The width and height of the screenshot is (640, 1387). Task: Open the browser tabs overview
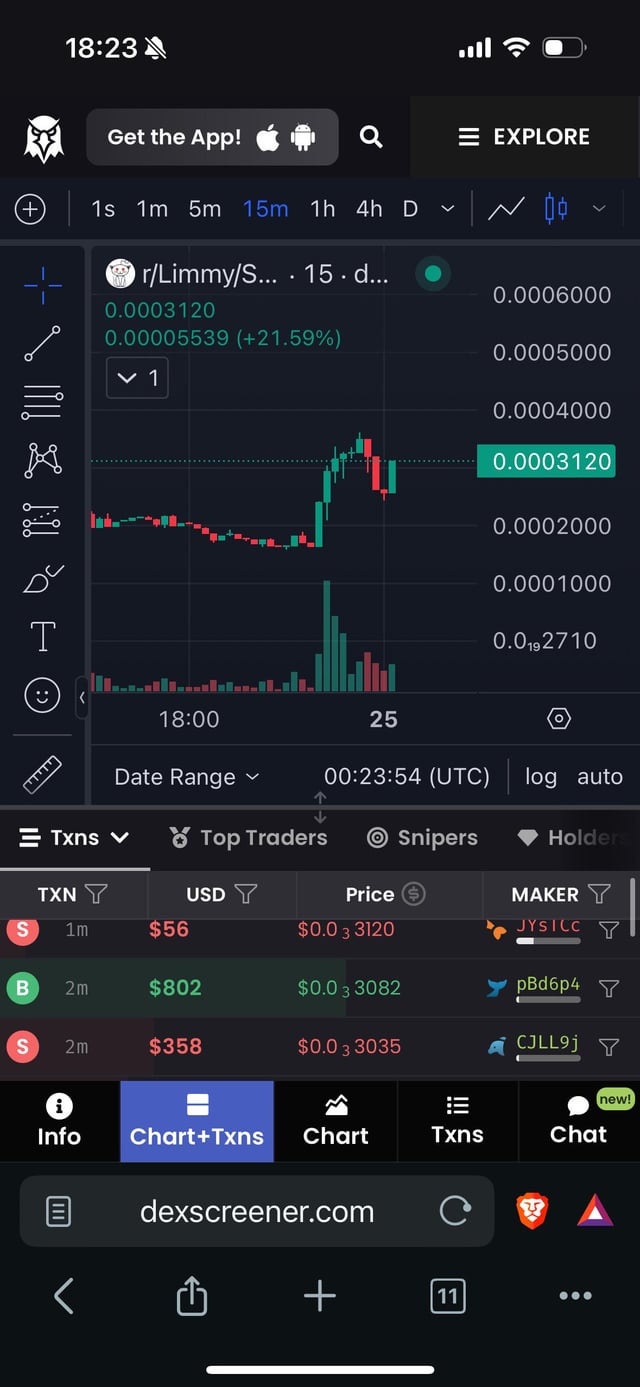click(447, 1297)
